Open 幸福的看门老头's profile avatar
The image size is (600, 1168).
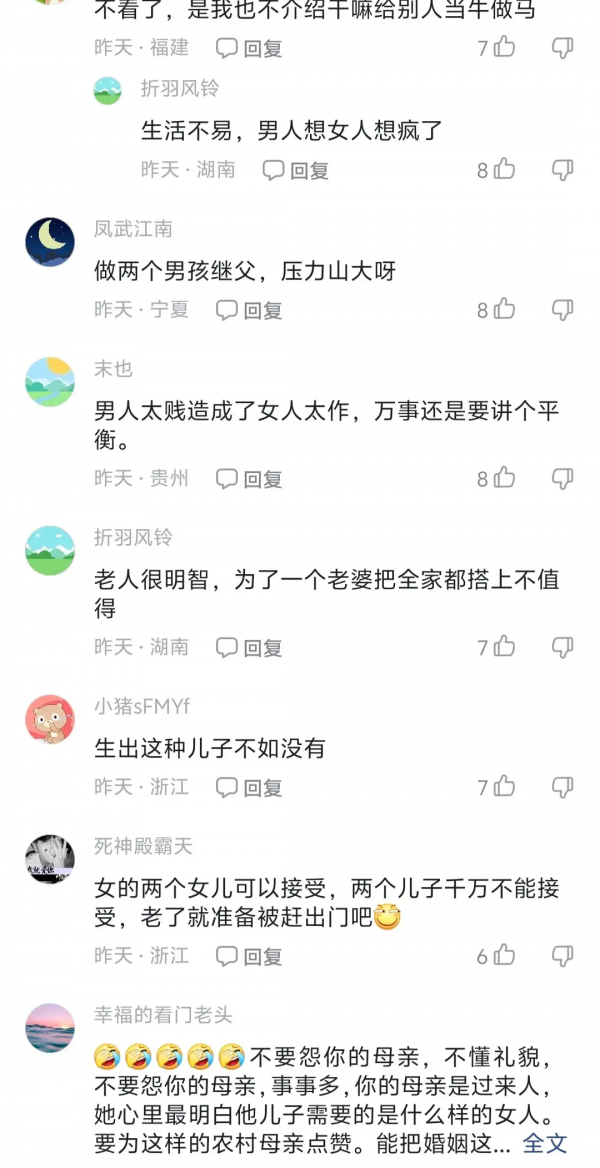(x=50, y=1028)
